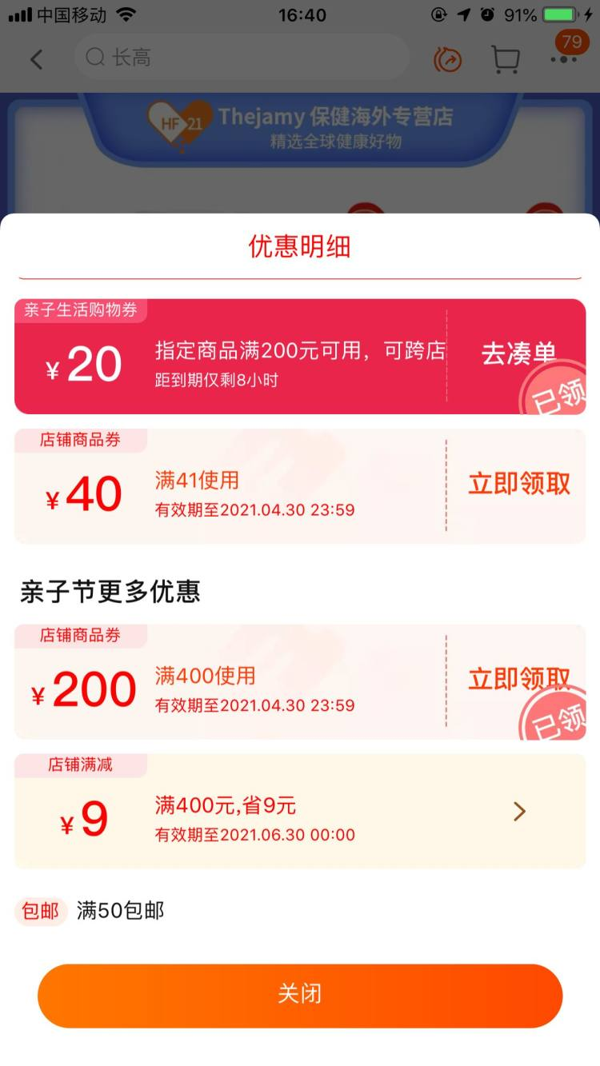
Task: Claim the ¥40 store coupon
Action: [x=519, y=484]
